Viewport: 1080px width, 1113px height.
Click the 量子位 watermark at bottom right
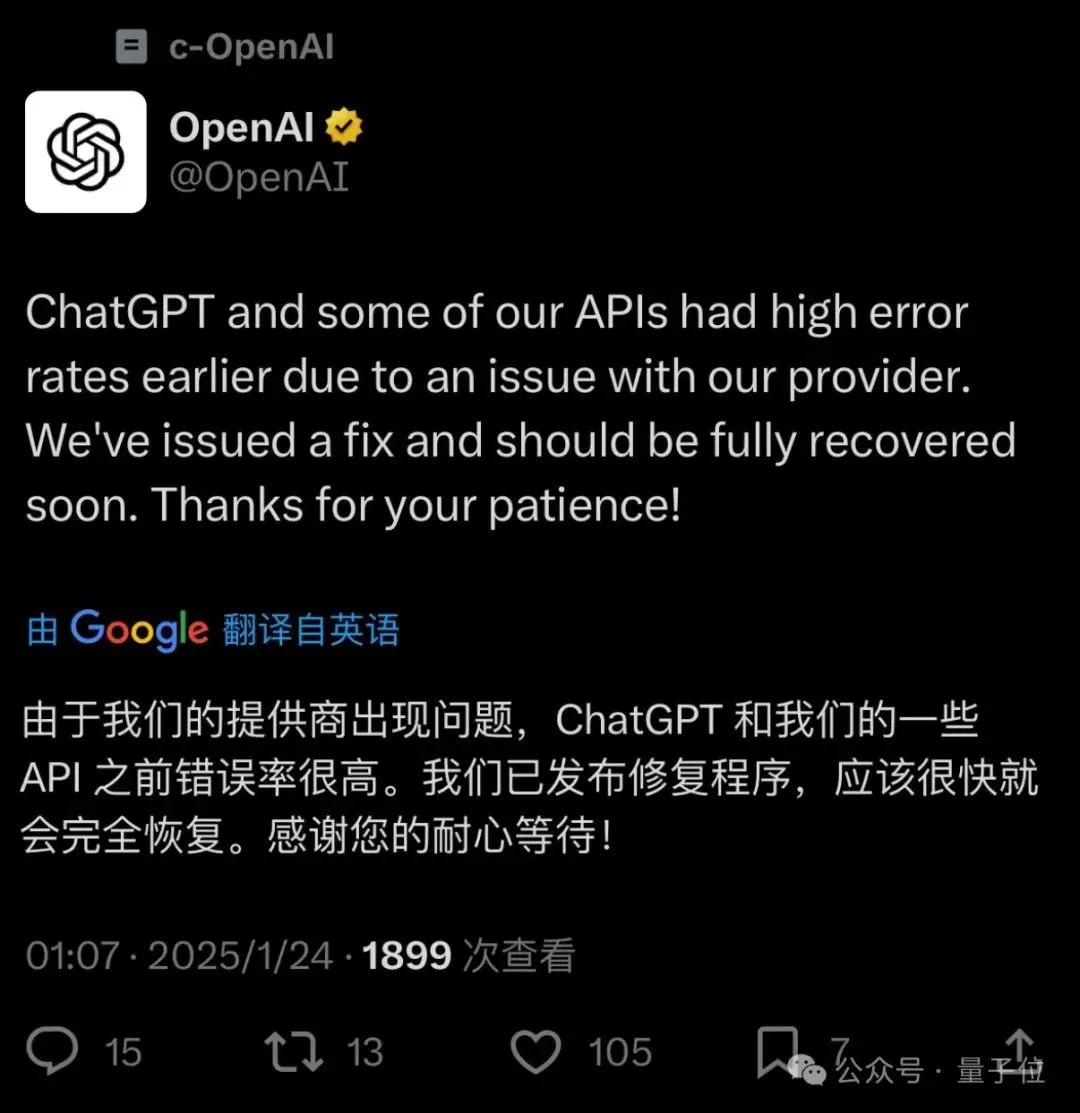click(990, 1073)
